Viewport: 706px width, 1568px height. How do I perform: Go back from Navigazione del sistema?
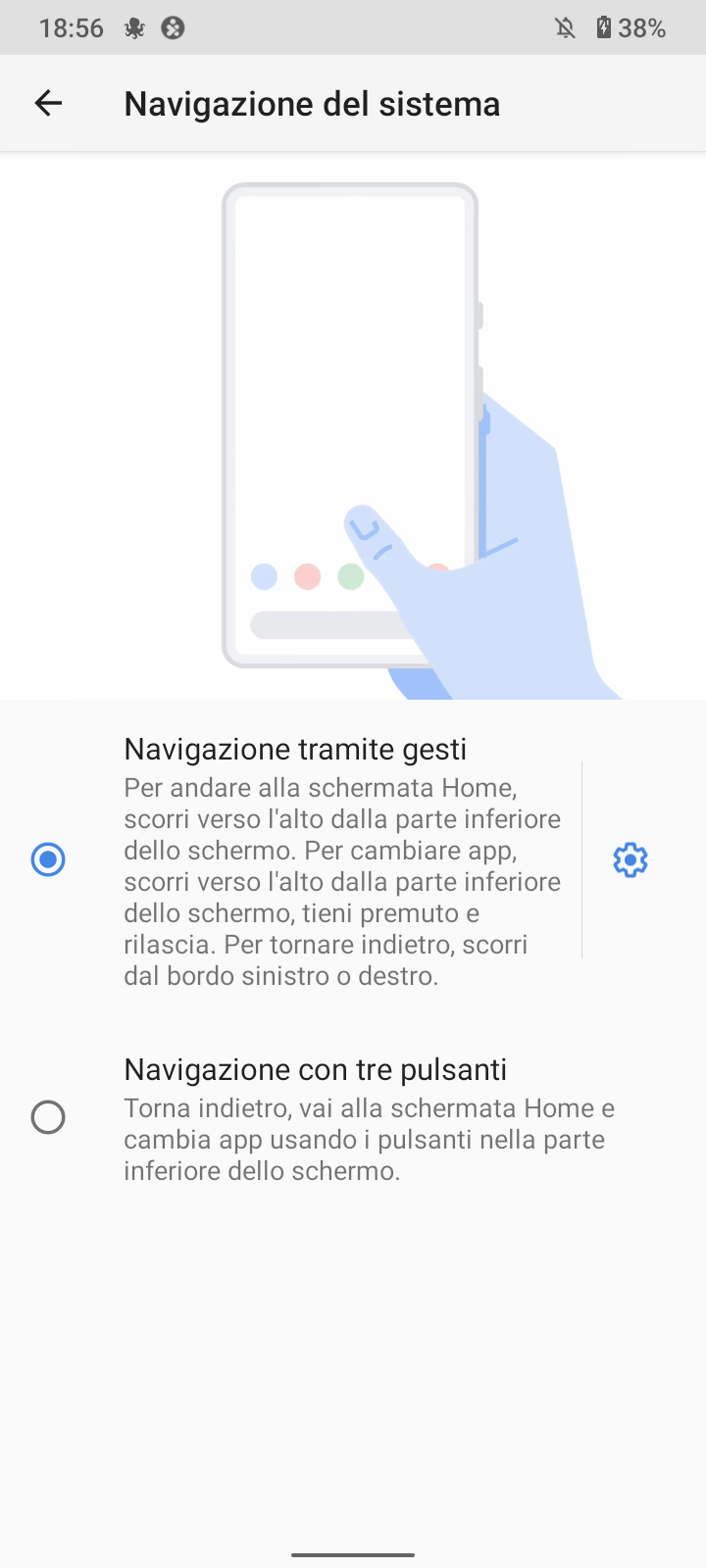[48, 103]
